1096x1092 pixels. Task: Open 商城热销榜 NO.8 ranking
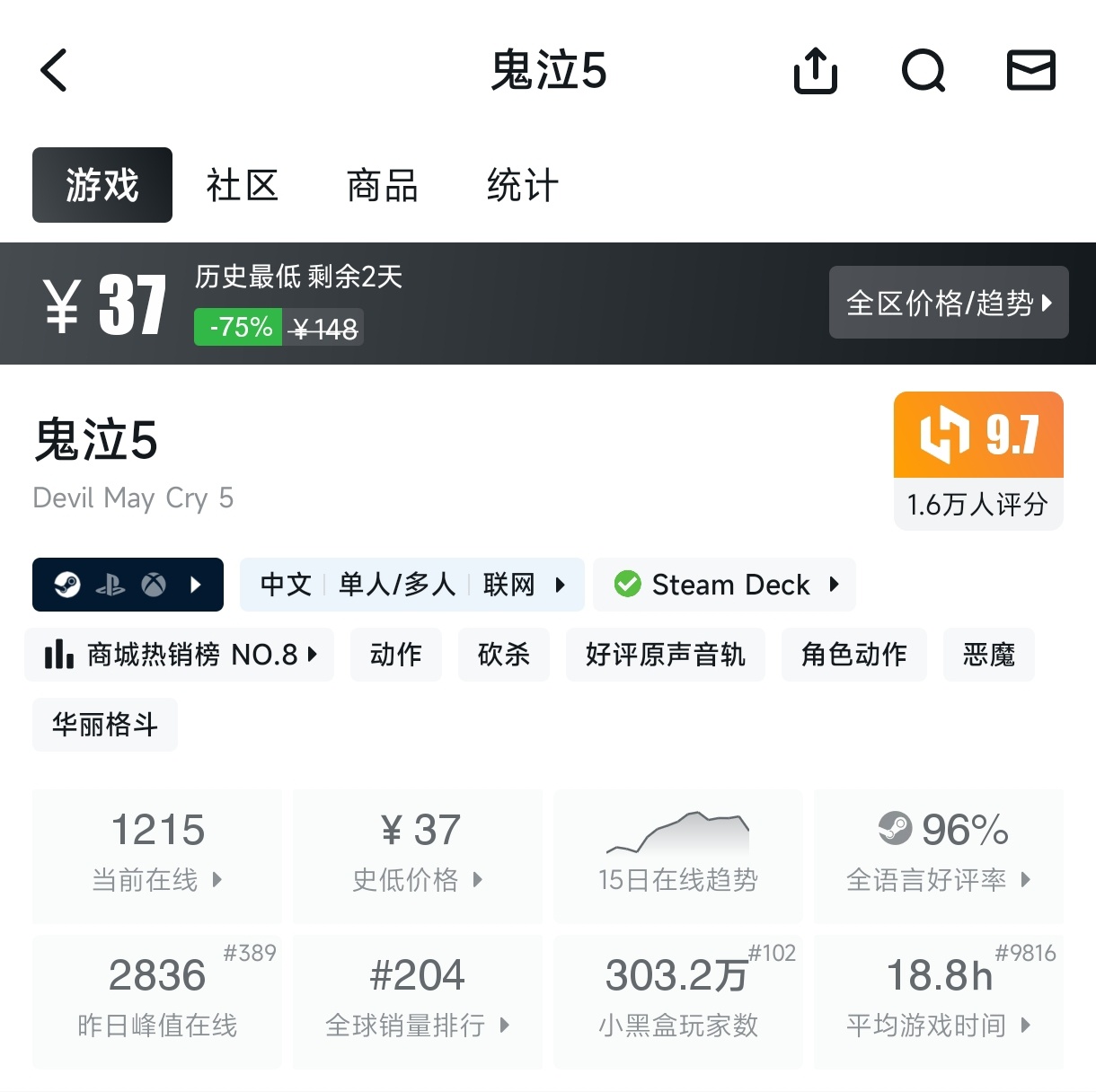click(180, 655)
